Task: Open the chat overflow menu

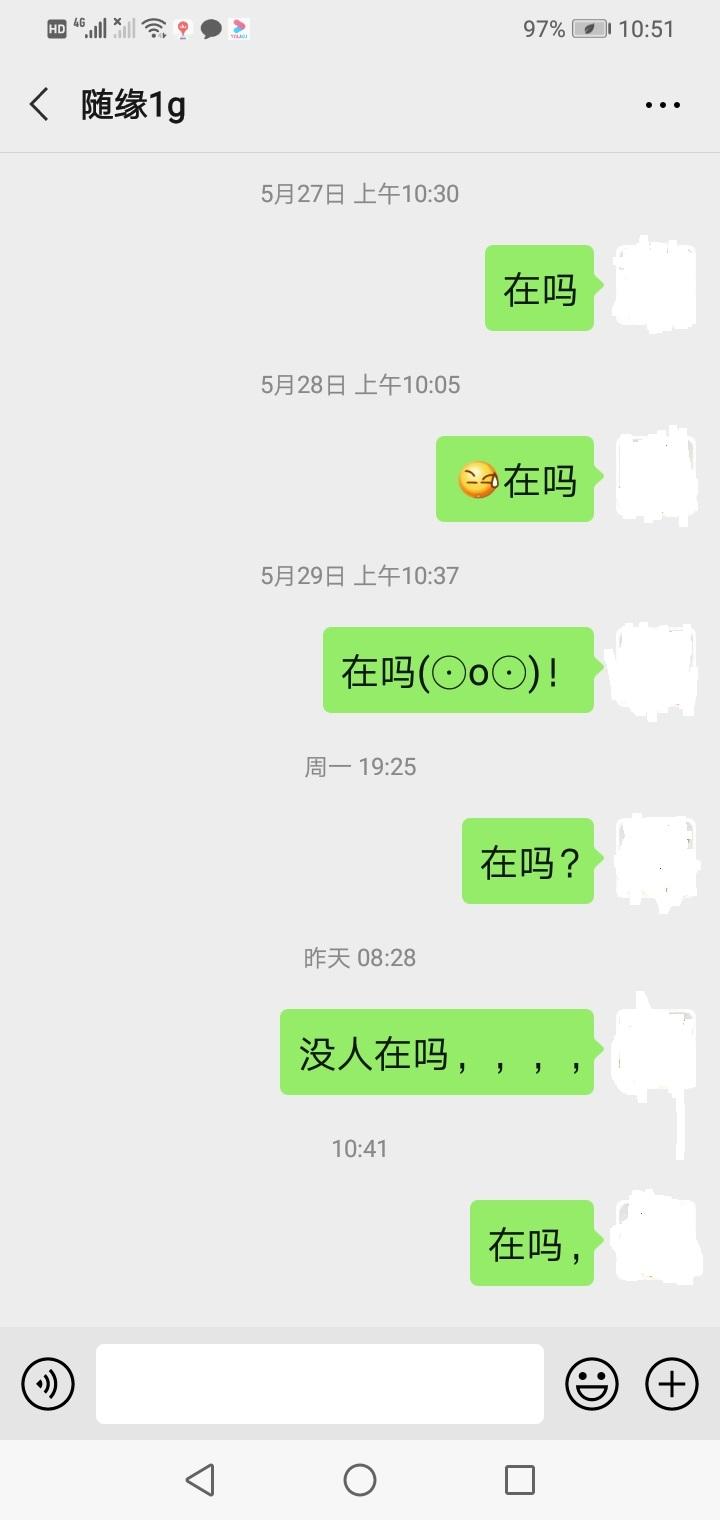Action: [662, 104]
